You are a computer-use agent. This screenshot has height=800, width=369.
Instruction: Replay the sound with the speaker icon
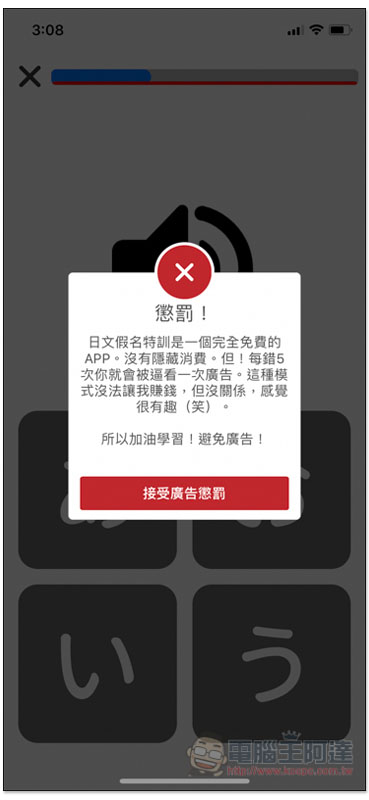click(182, 240)
